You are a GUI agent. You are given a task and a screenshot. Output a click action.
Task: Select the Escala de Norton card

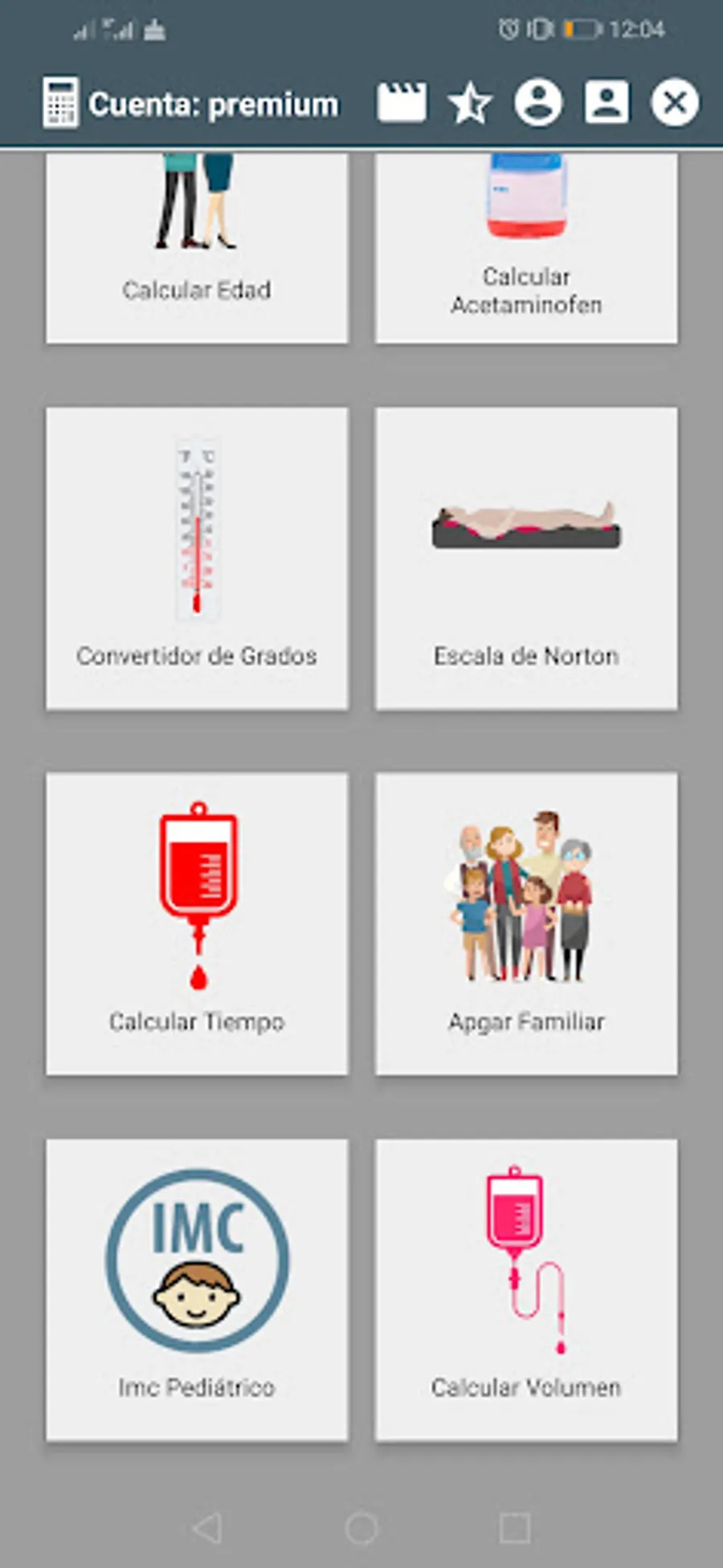pos(526,558)
